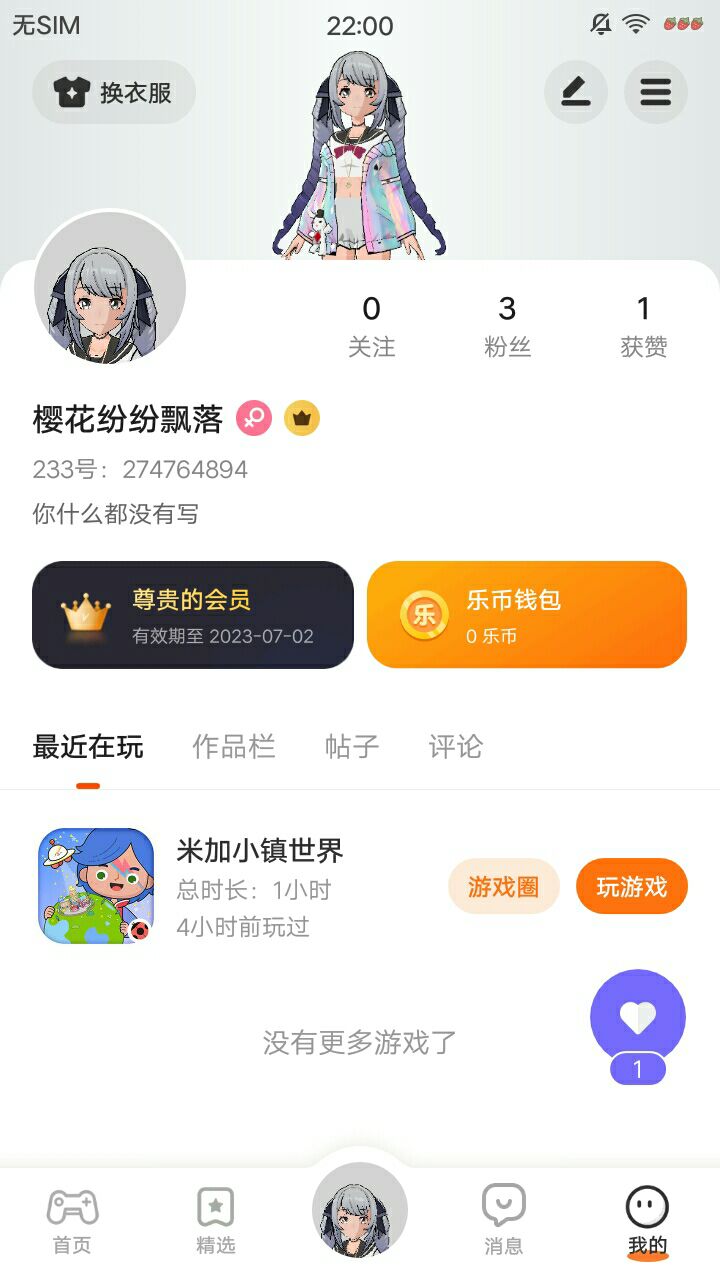Go to the 精选 featured tab
Screen dimensions: 720x1280
pyautogui.click(x=216, y=1221)
